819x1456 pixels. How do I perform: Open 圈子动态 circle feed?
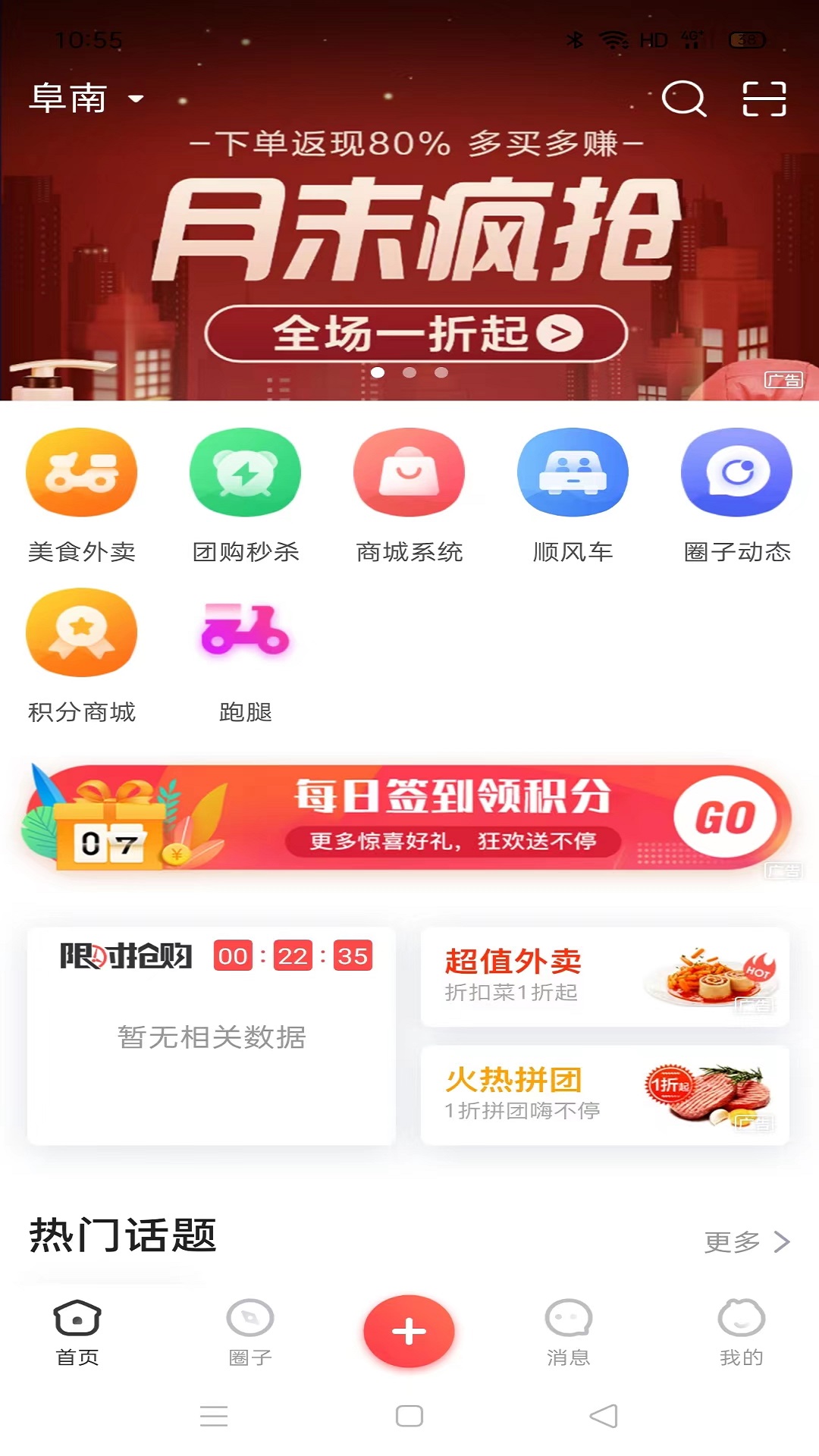pos(737,496)
